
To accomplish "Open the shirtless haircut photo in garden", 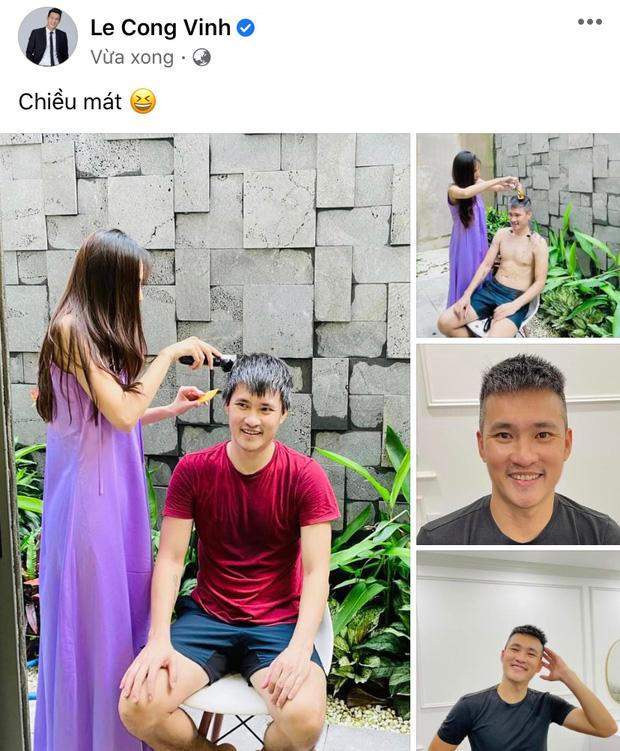I will pyautogui.click(x=517, y=235).
